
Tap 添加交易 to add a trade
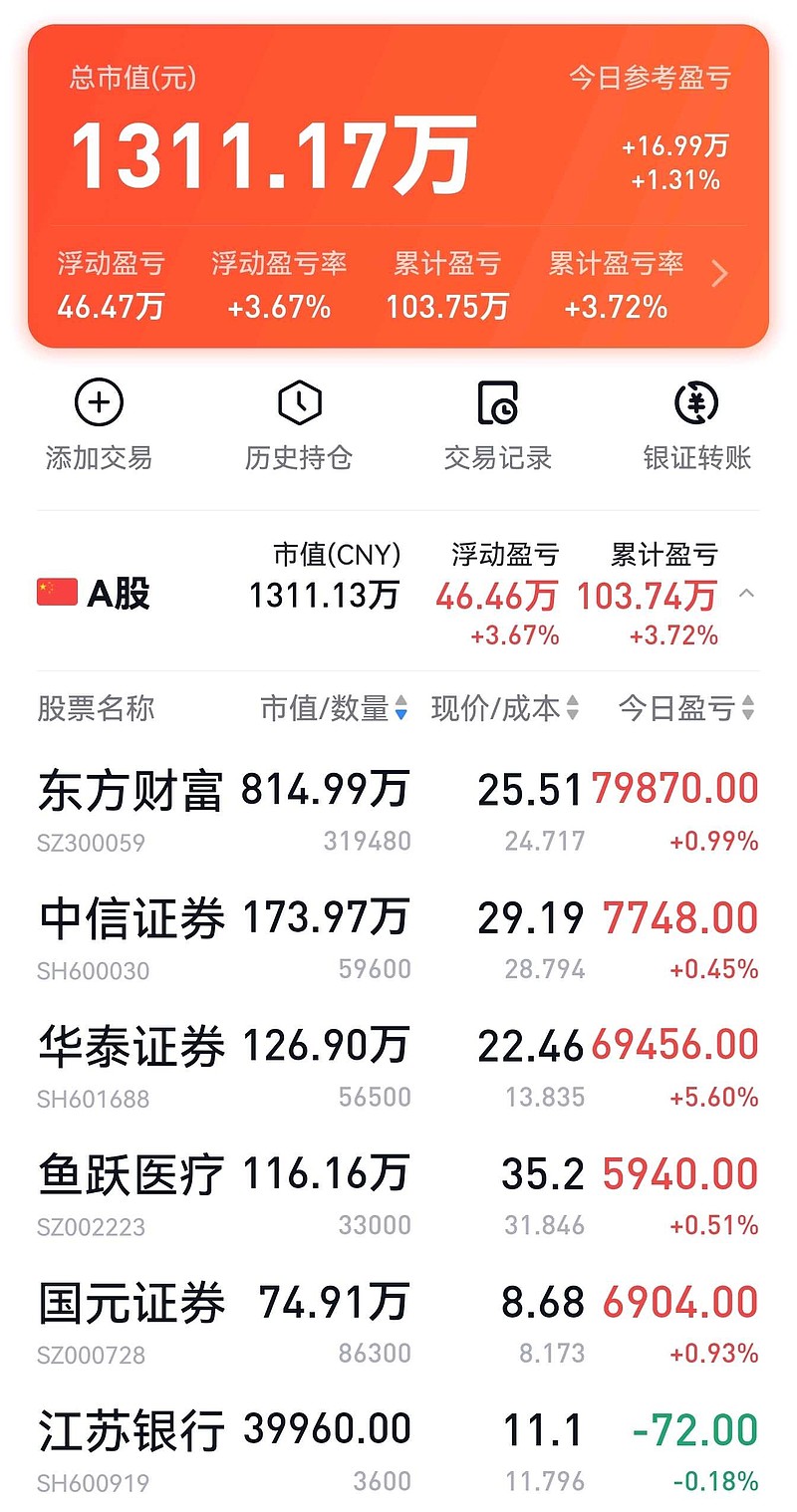coord(99,425)
